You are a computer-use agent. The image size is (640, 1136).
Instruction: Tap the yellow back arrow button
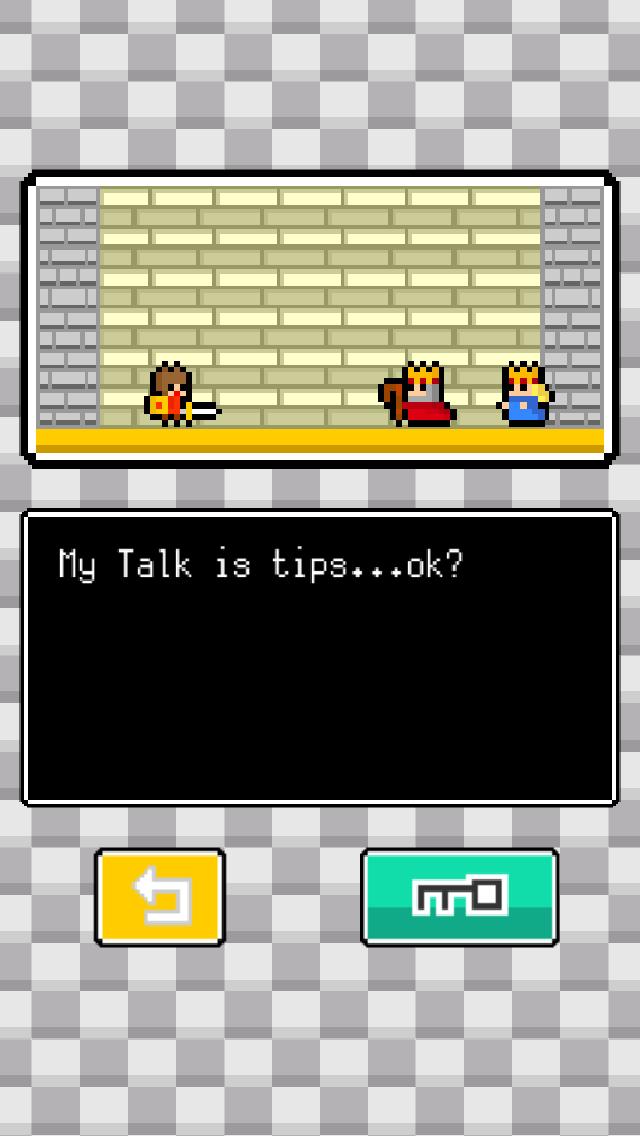pyautogui.click(x=160, y=897)
